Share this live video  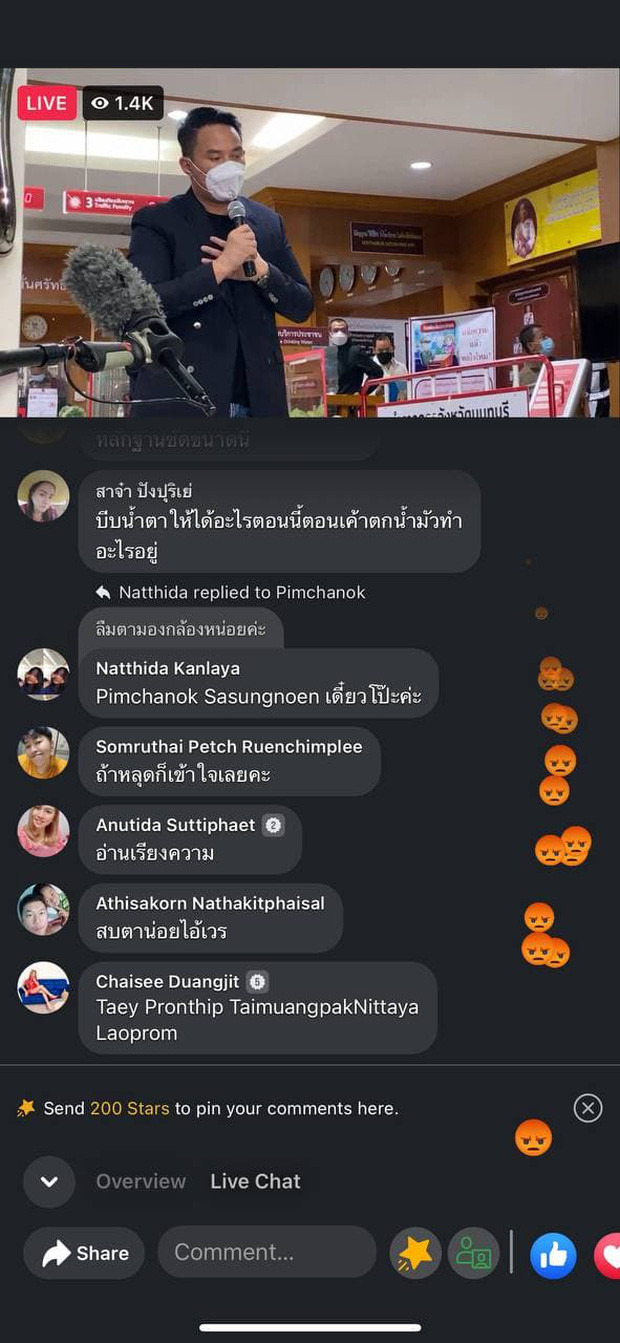[85, 1253]
